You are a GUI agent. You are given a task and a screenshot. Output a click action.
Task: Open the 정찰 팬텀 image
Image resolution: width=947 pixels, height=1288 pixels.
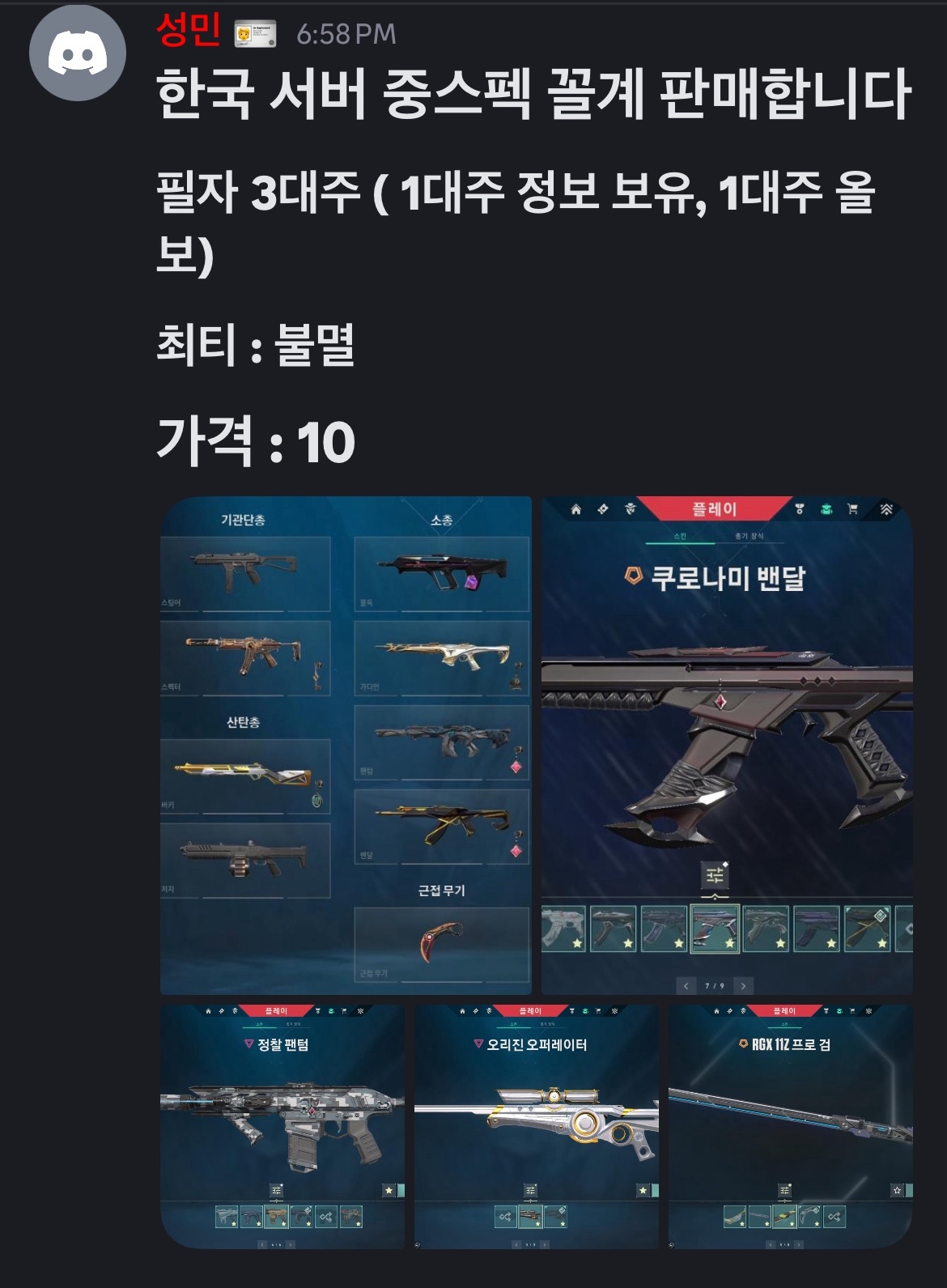pyautogui.click(x=282, y=1126)
